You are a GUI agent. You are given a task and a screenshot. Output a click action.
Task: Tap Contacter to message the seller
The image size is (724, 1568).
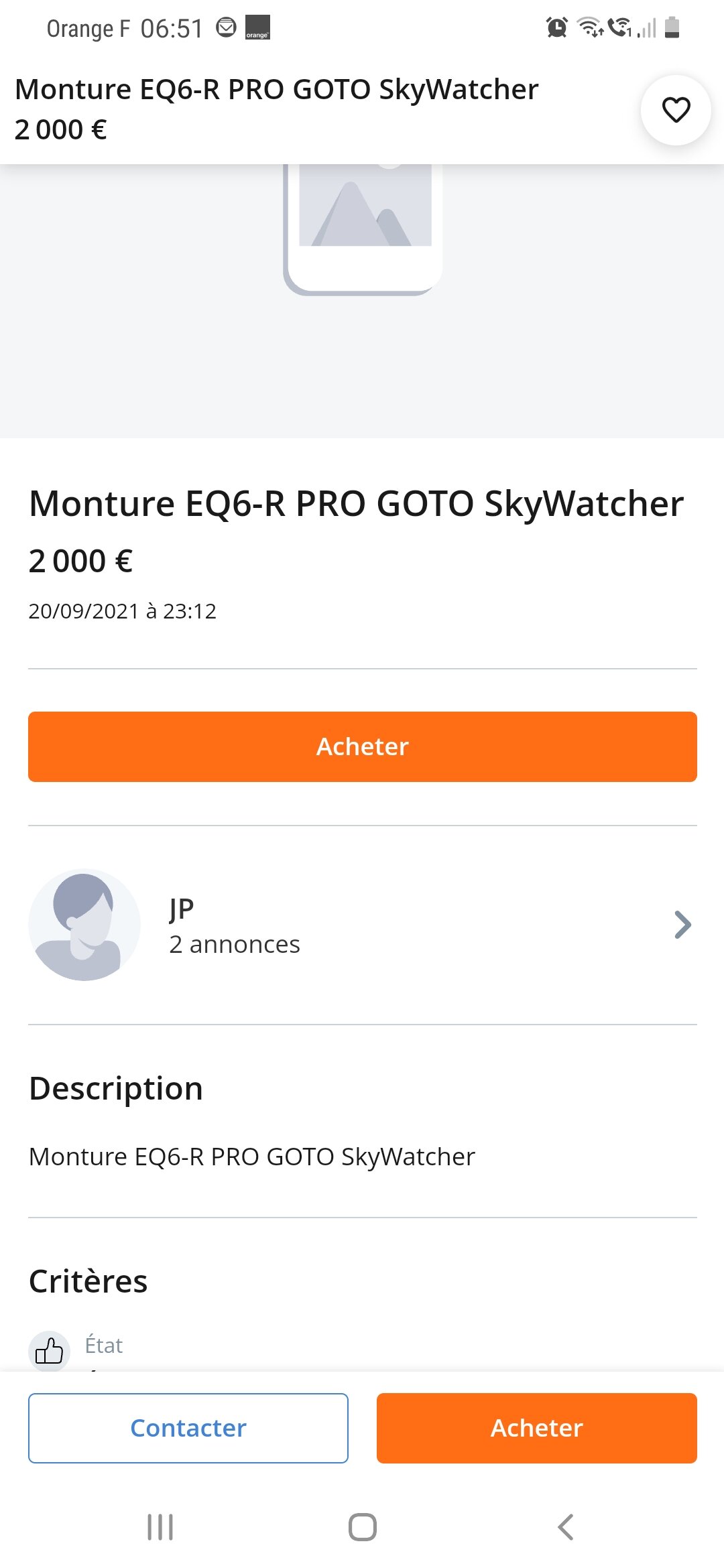(188, 1428)
